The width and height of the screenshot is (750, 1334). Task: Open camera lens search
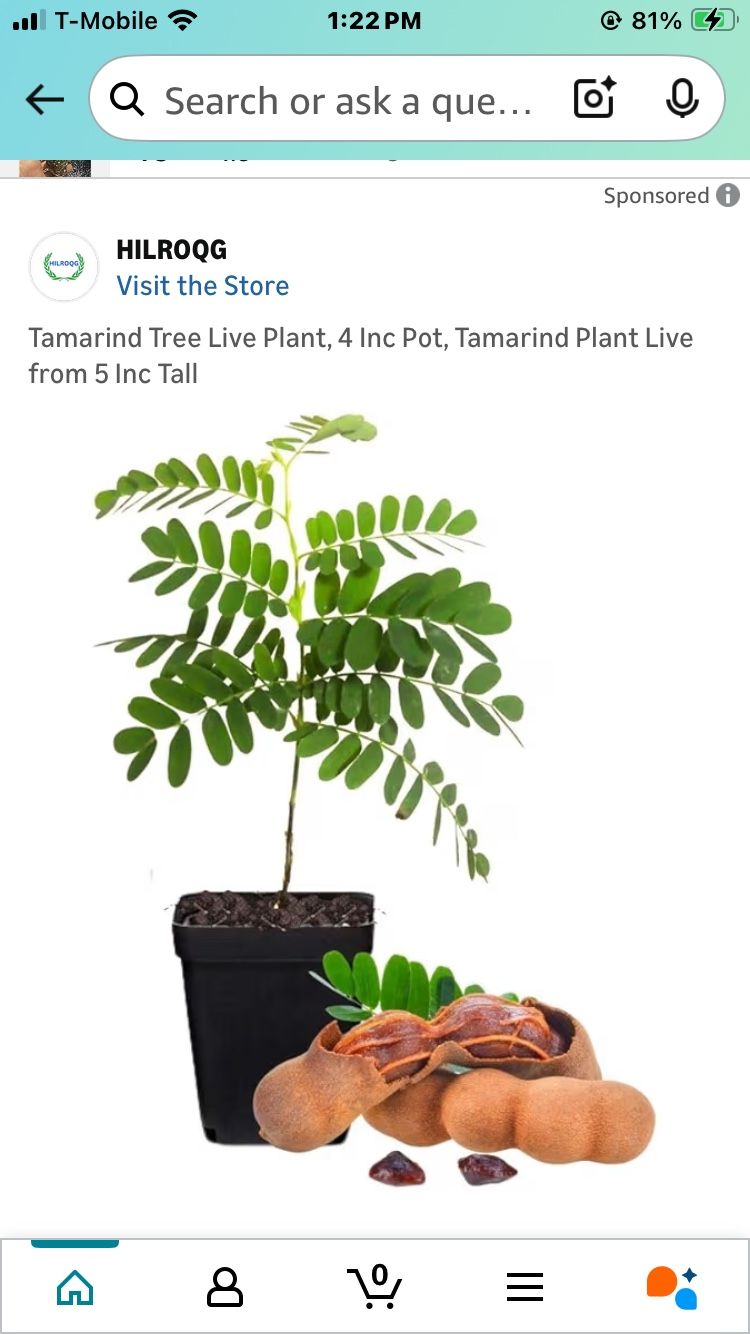[x=594, y=99]
